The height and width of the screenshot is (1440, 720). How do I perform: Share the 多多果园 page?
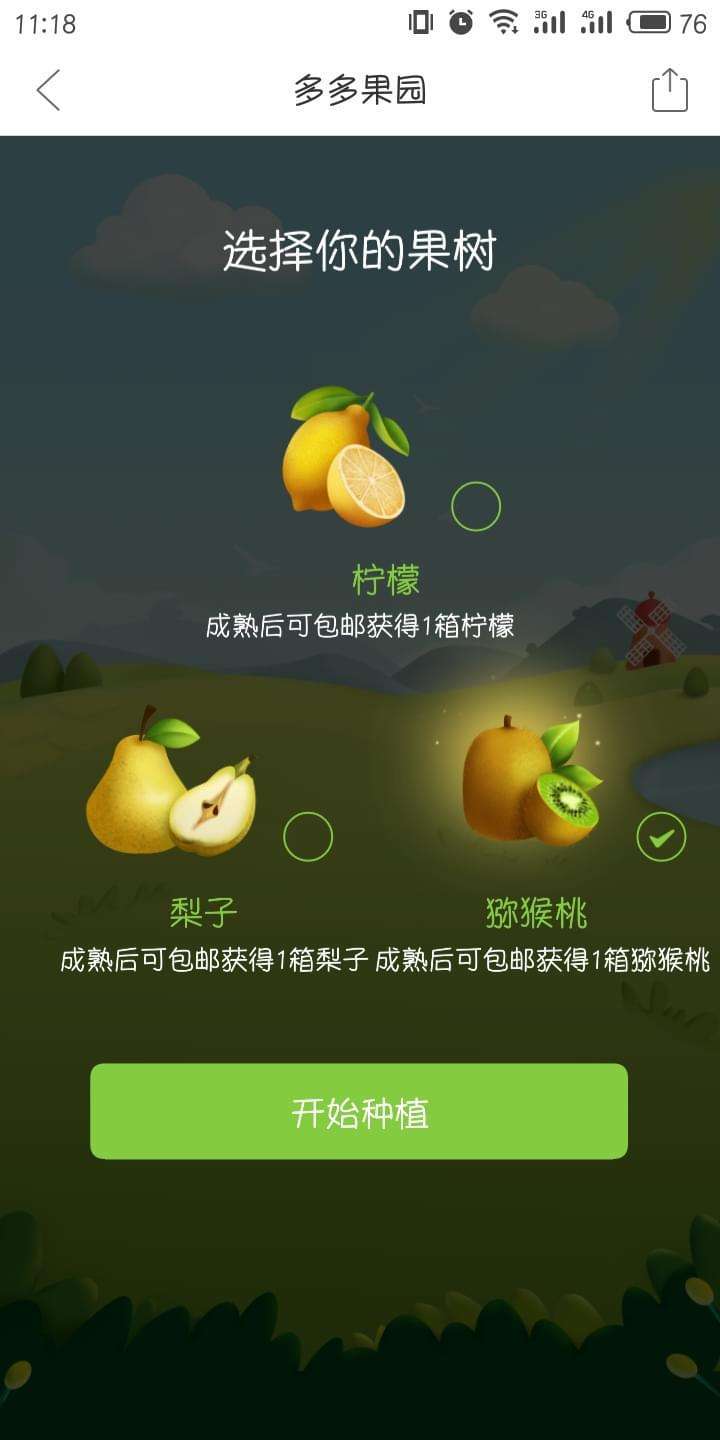pos(669,90)
